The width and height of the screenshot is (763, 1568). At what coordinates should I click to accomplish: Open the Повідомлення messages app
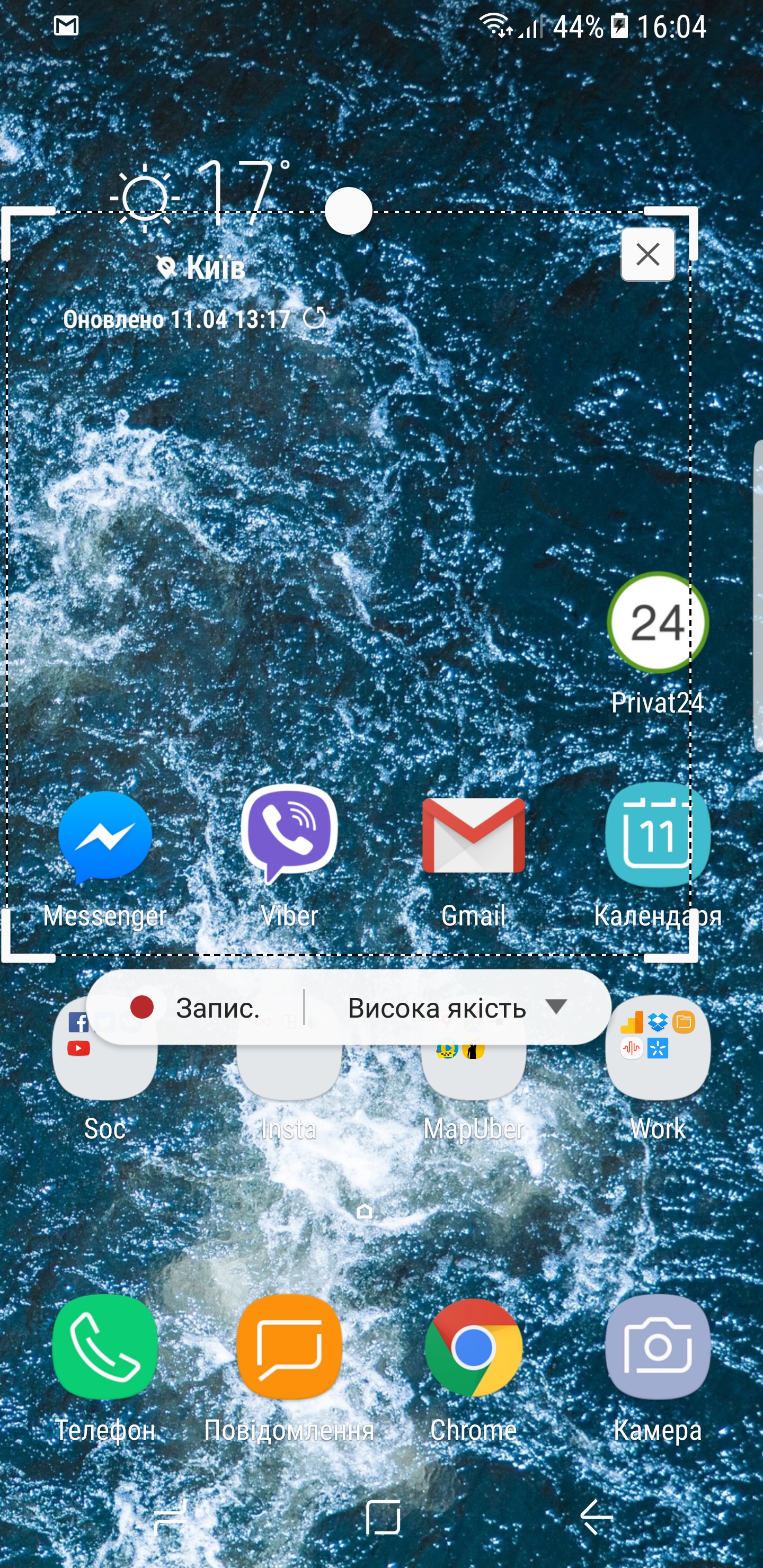click(289, 1347)
